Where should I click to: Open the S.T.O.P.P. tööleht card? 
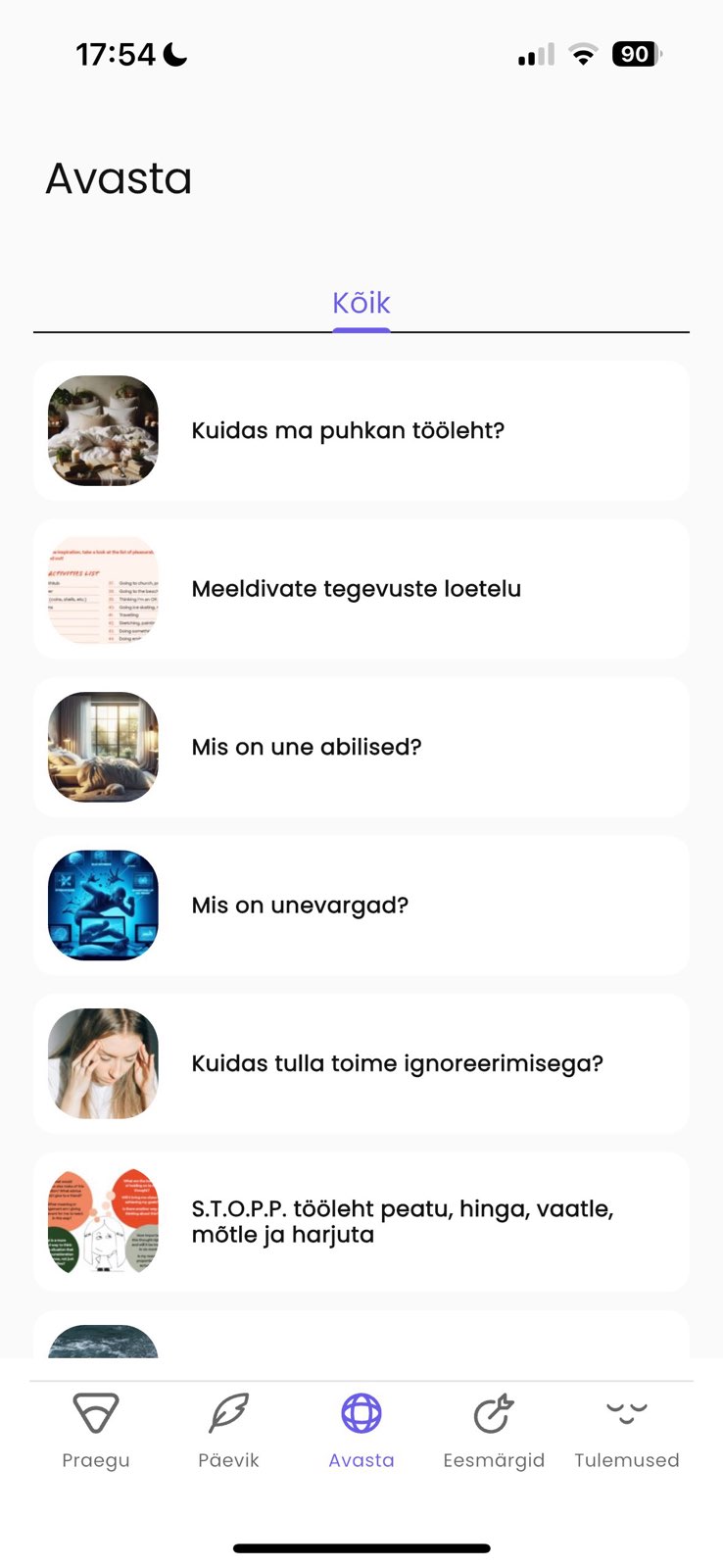[361, 1221]
